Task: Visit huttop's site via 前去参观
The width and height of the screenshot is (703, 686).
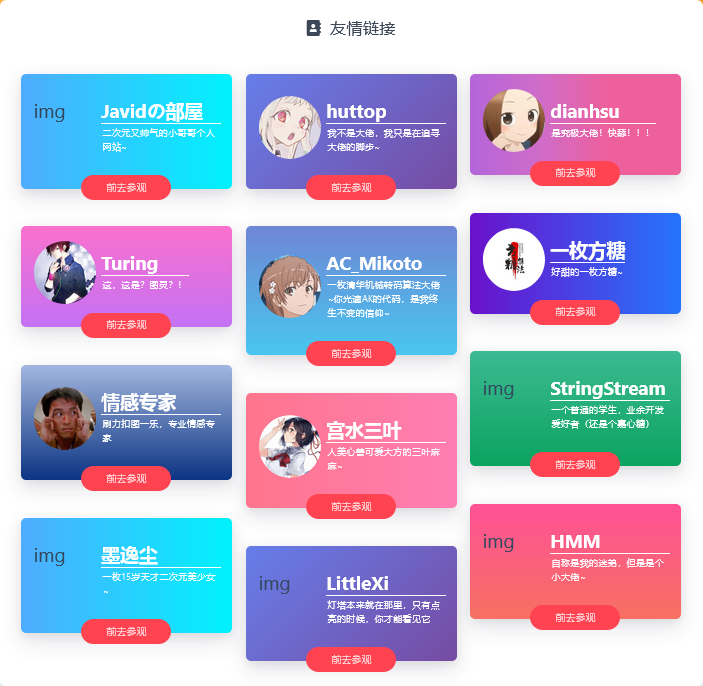Action: point(351,187)
